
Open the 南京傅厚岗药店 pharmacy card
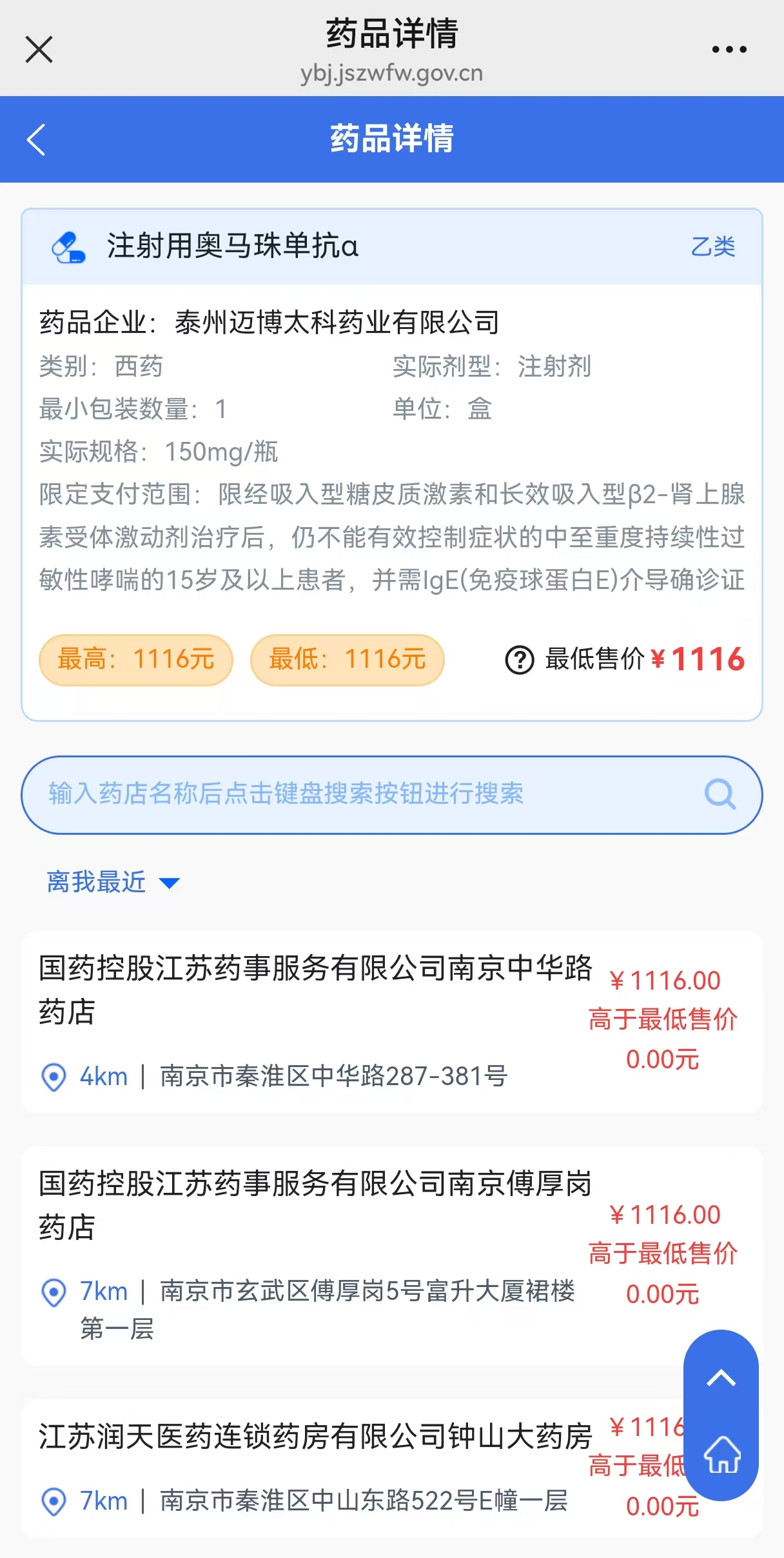pos(392,1255)
